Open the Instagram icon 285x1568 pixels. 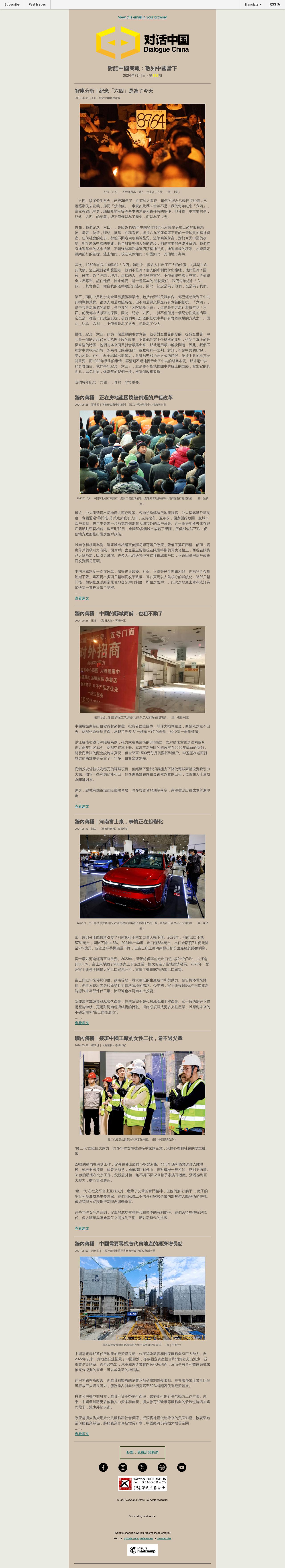pyautogui.click(x=122, y=1468)
